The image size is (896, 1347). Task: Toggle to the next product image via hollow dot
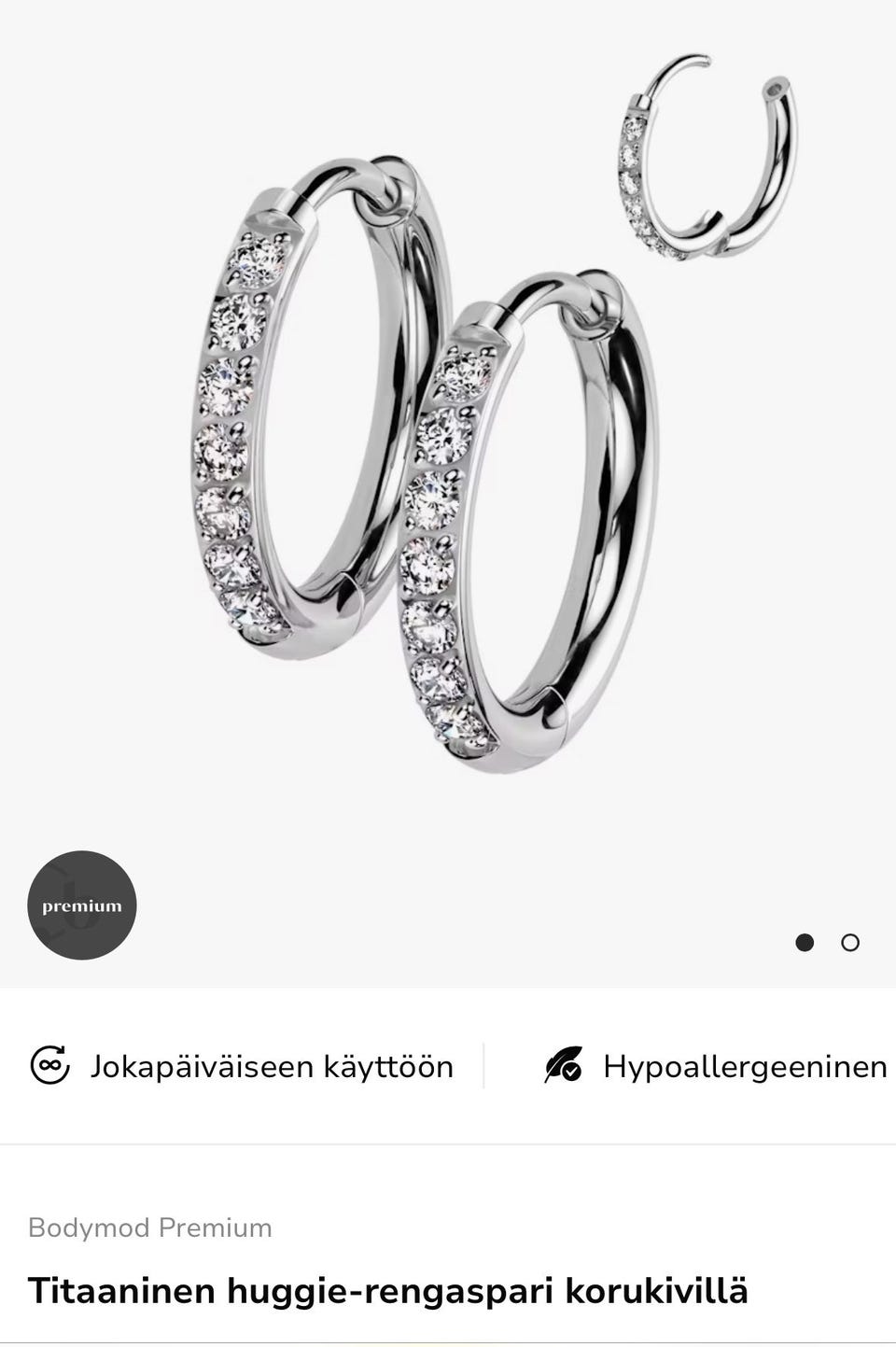point(850,943)
